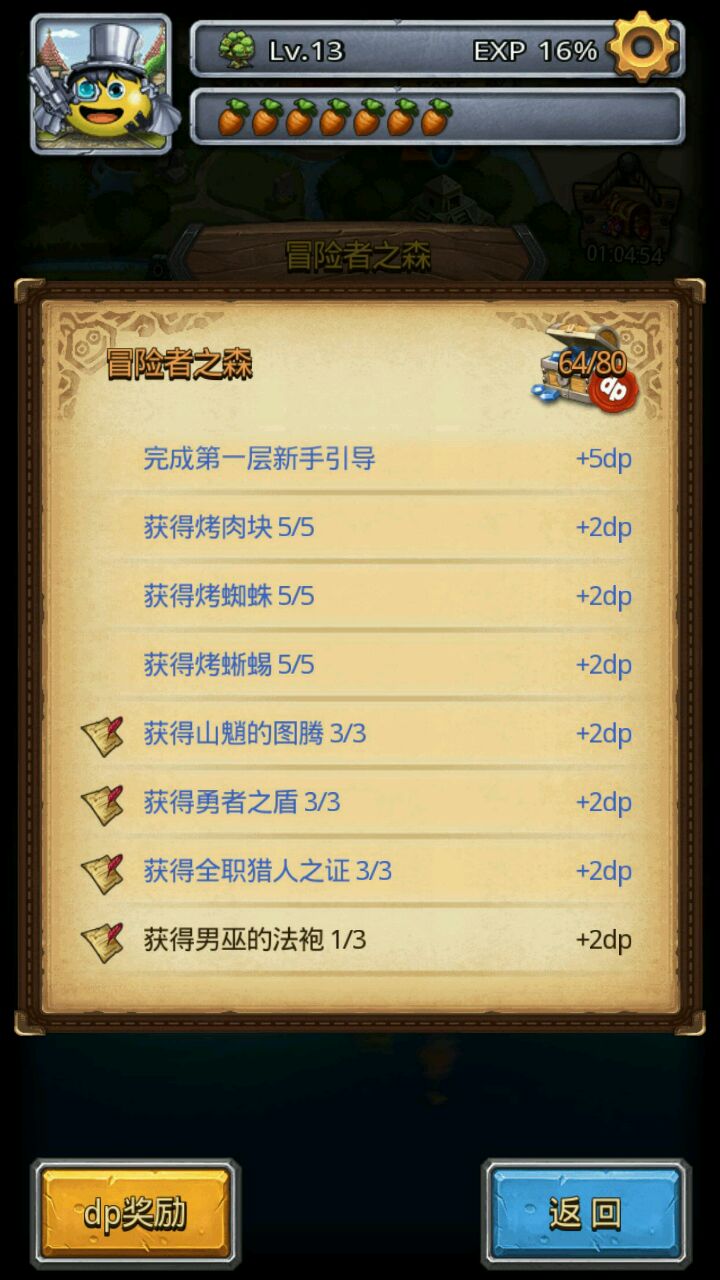Open quest scroll for 获得山魈的图腾
The height and width of the screenshot is (1280, 720).
click(x=101, y=735)
